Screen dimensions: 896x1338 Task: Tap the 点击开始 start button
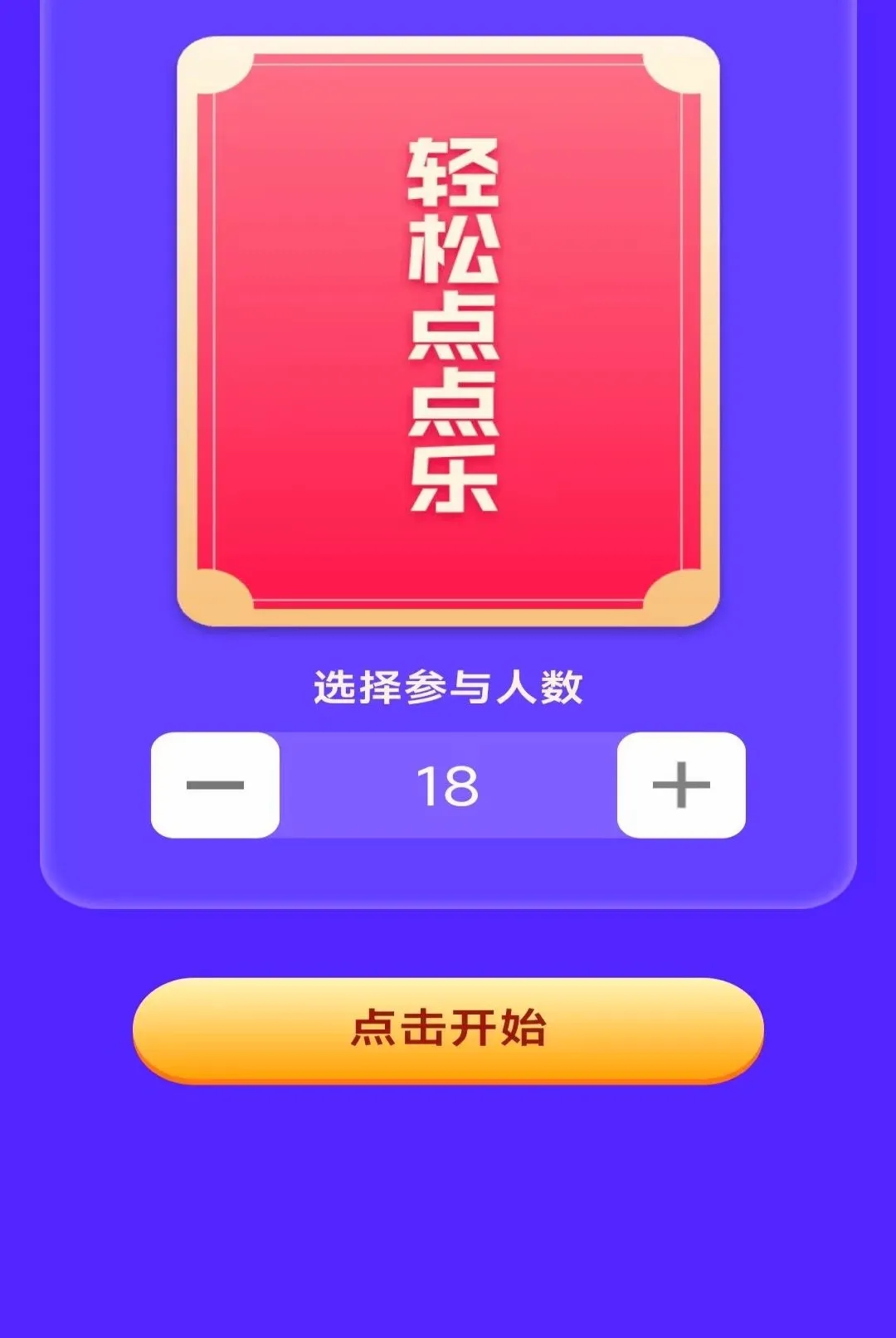click(x=448, y=1030)
